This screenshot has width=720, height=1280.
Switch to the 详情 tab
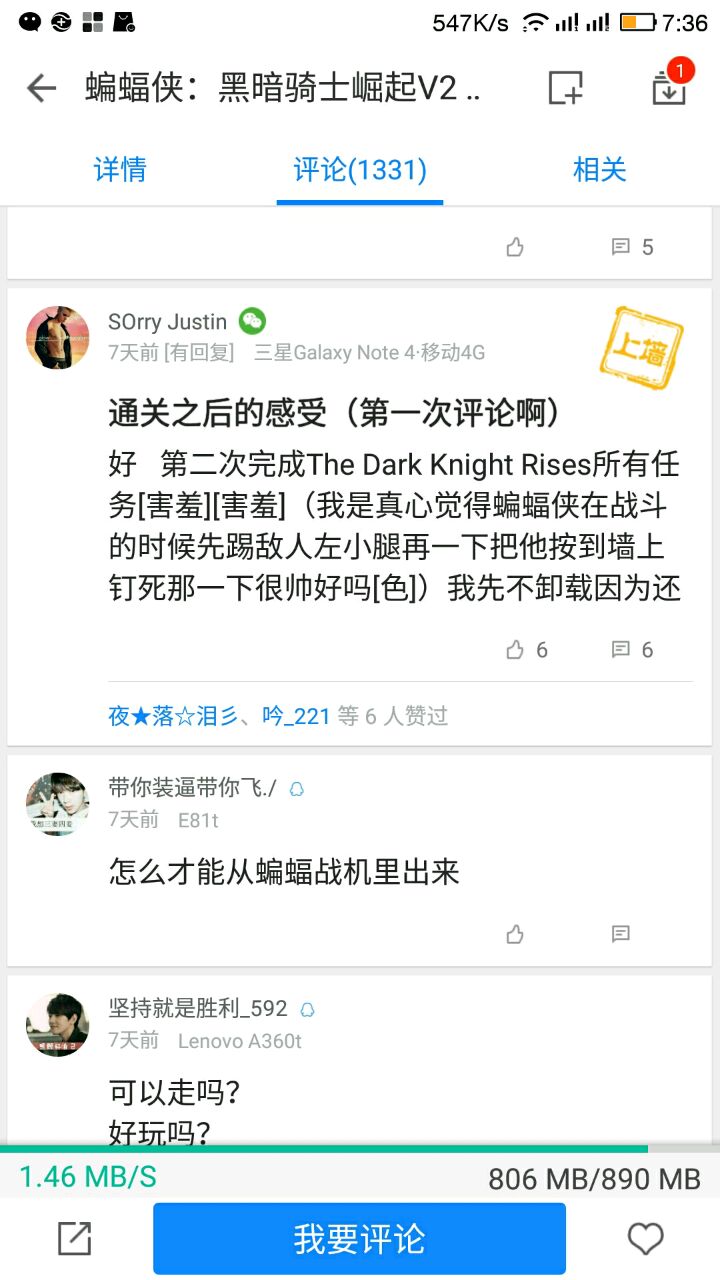coord(120,170)
